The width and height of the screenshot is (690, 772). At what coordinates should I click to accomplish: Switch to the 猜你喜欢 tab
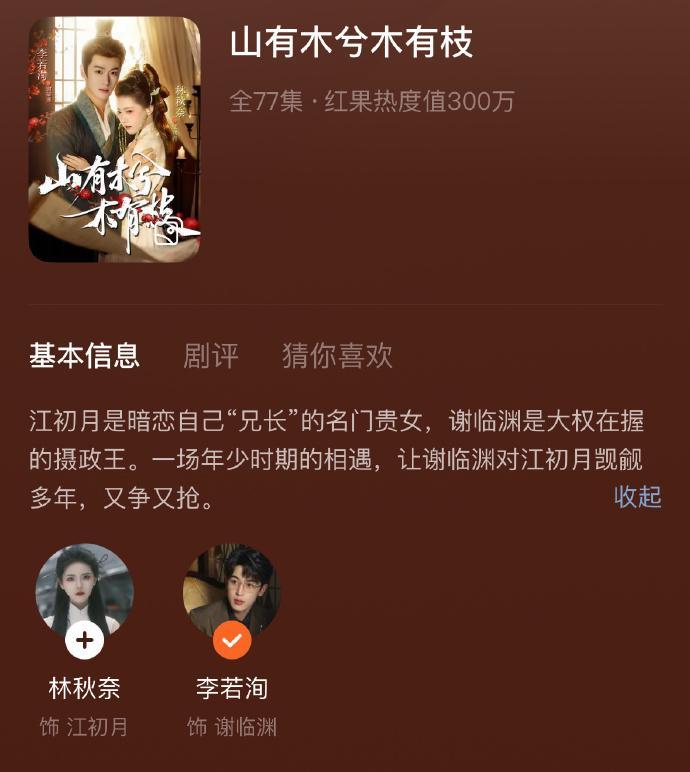[337, 355]
